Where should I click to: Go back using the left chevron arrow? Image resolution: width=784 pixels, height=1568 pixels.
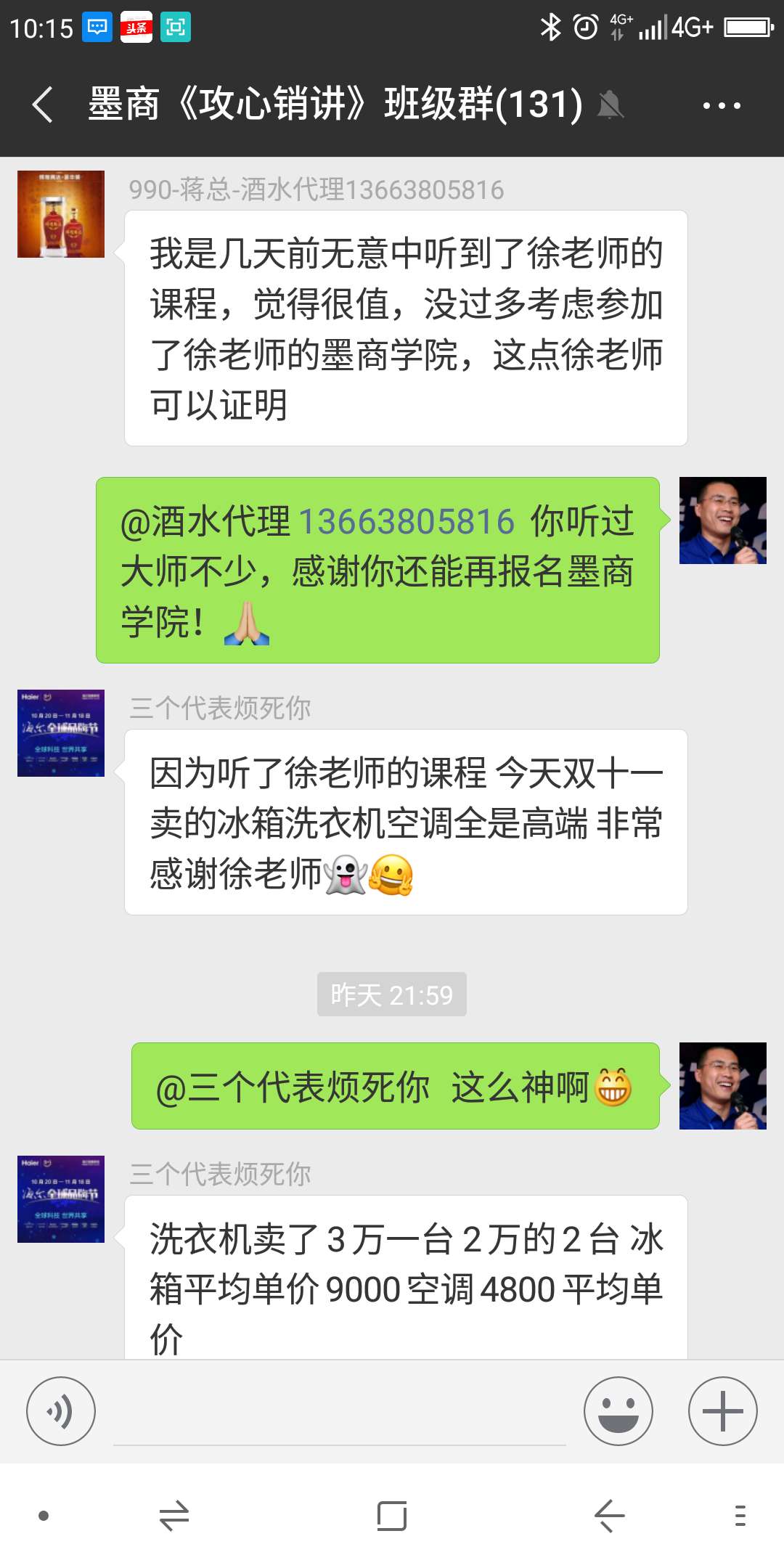pyautogui.click(x=41, y=104)
